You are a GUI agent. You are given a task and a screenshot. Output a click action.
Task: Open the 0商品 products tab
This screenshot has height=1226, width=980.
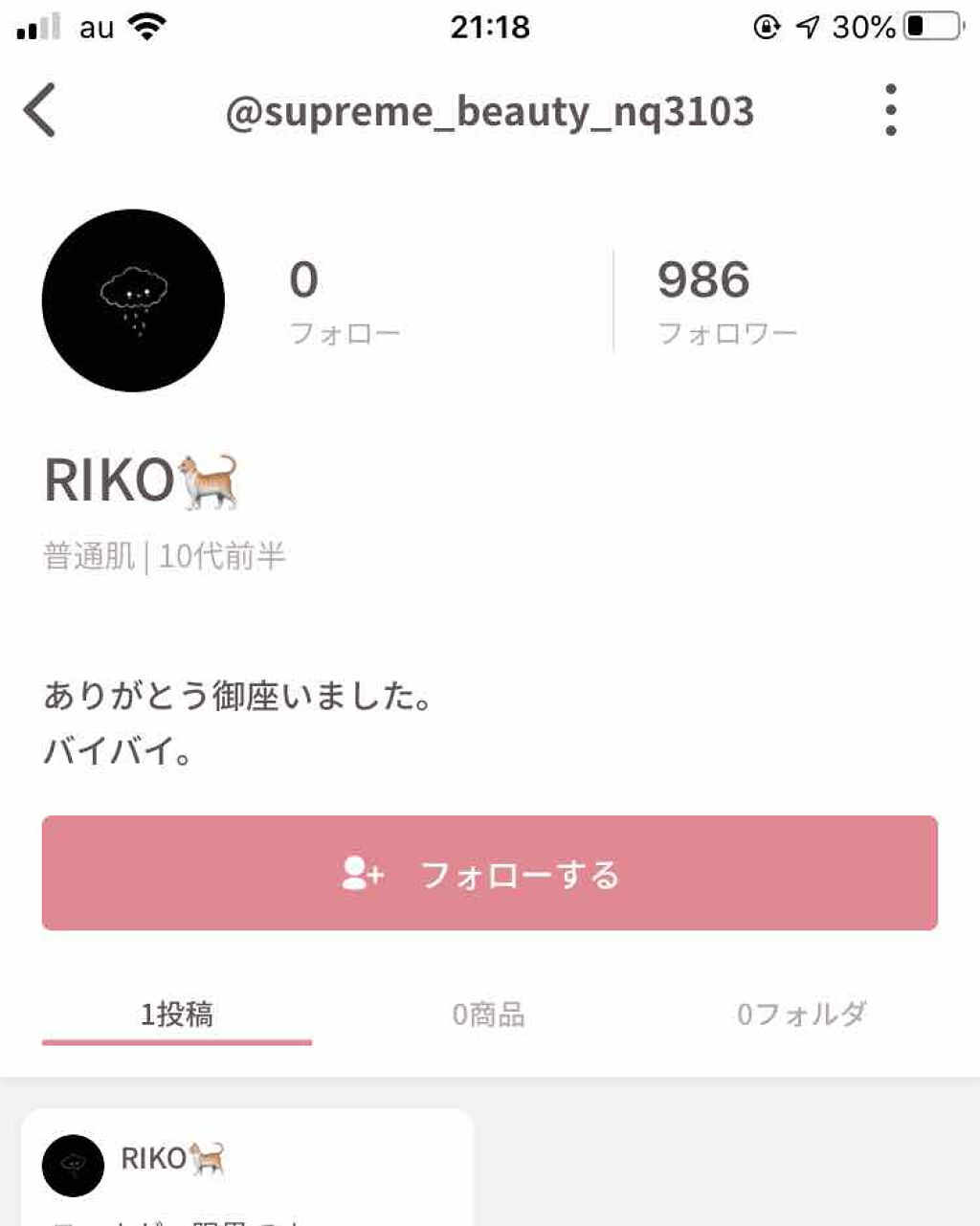490,1013
